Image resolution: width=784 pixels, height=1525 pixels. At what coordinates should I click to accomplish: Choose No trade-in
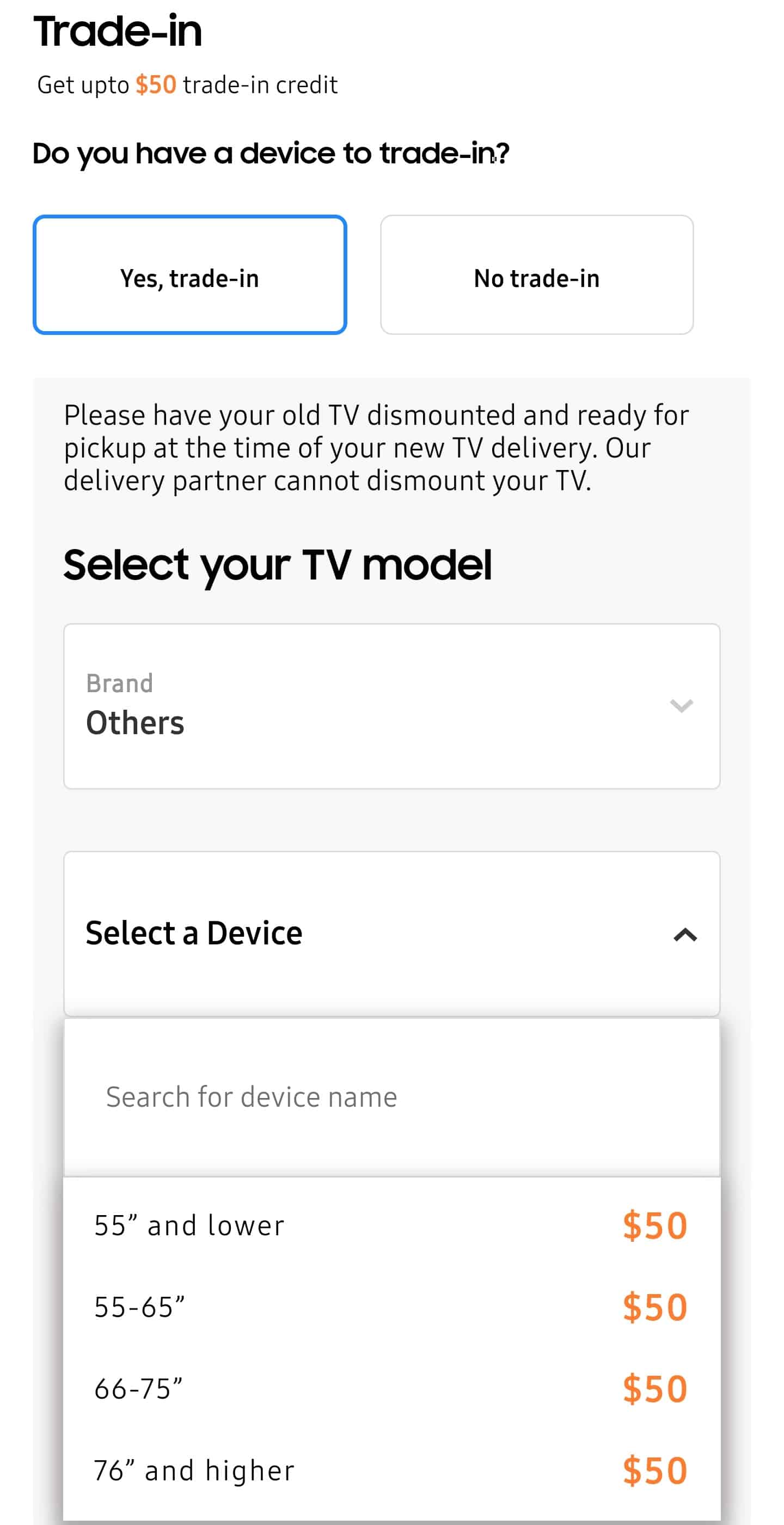point(537,274)
